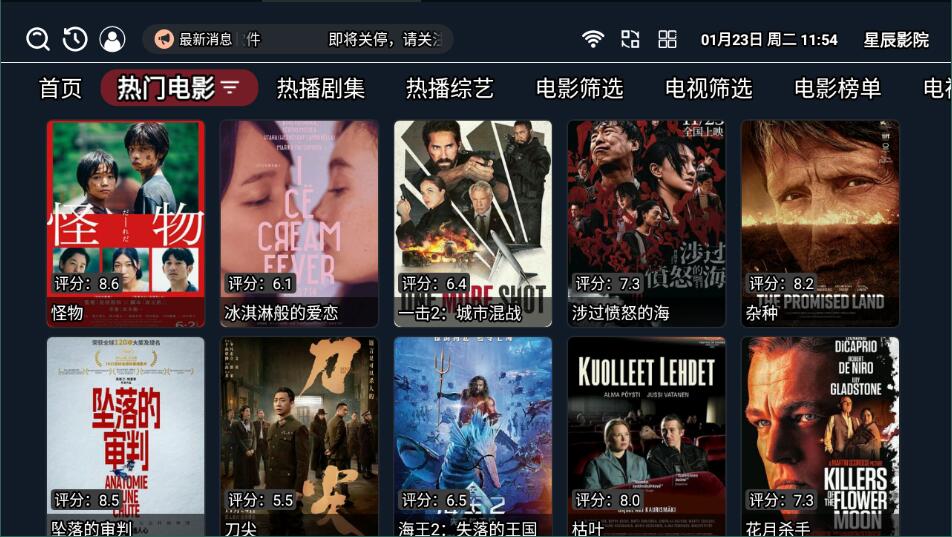Viewport: 952px width, 537px height.
Task: Open the movie 怪物
Action: pos(126,223)
